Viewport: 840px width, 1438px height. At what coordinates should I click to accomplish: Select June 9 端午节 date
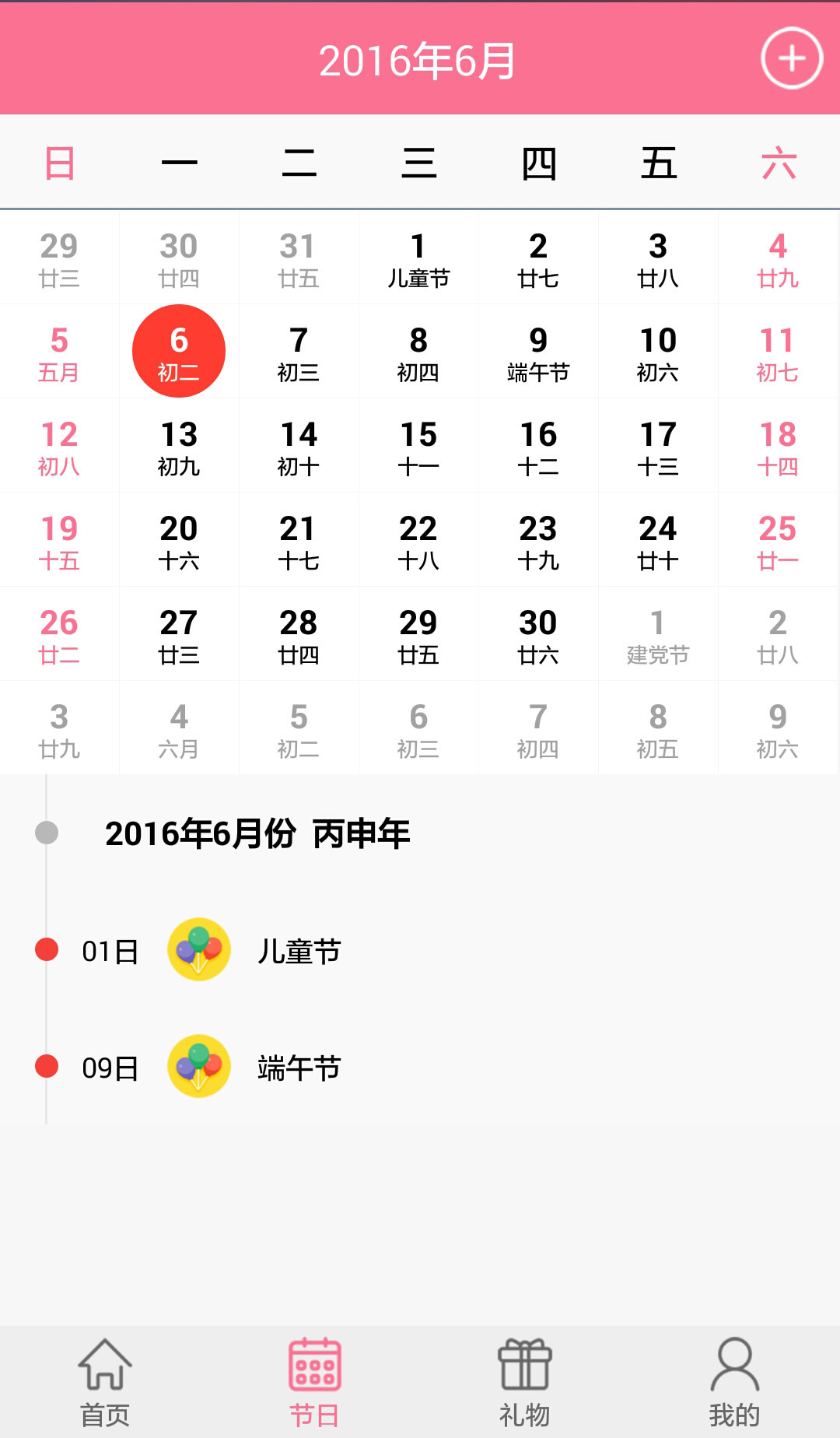[538, 353]
